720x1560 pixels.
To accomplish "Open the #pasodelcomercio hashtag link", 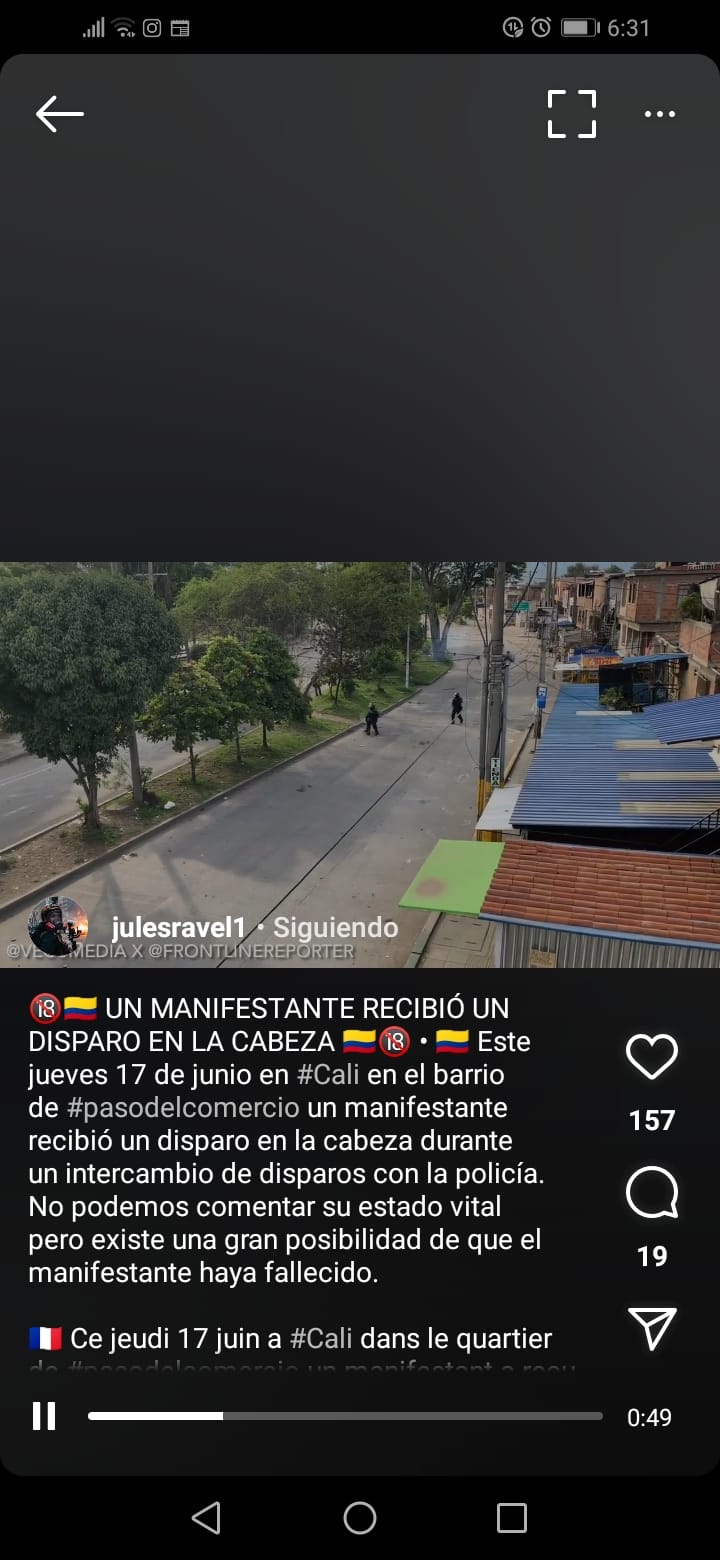I will [x=183, y=1108].
